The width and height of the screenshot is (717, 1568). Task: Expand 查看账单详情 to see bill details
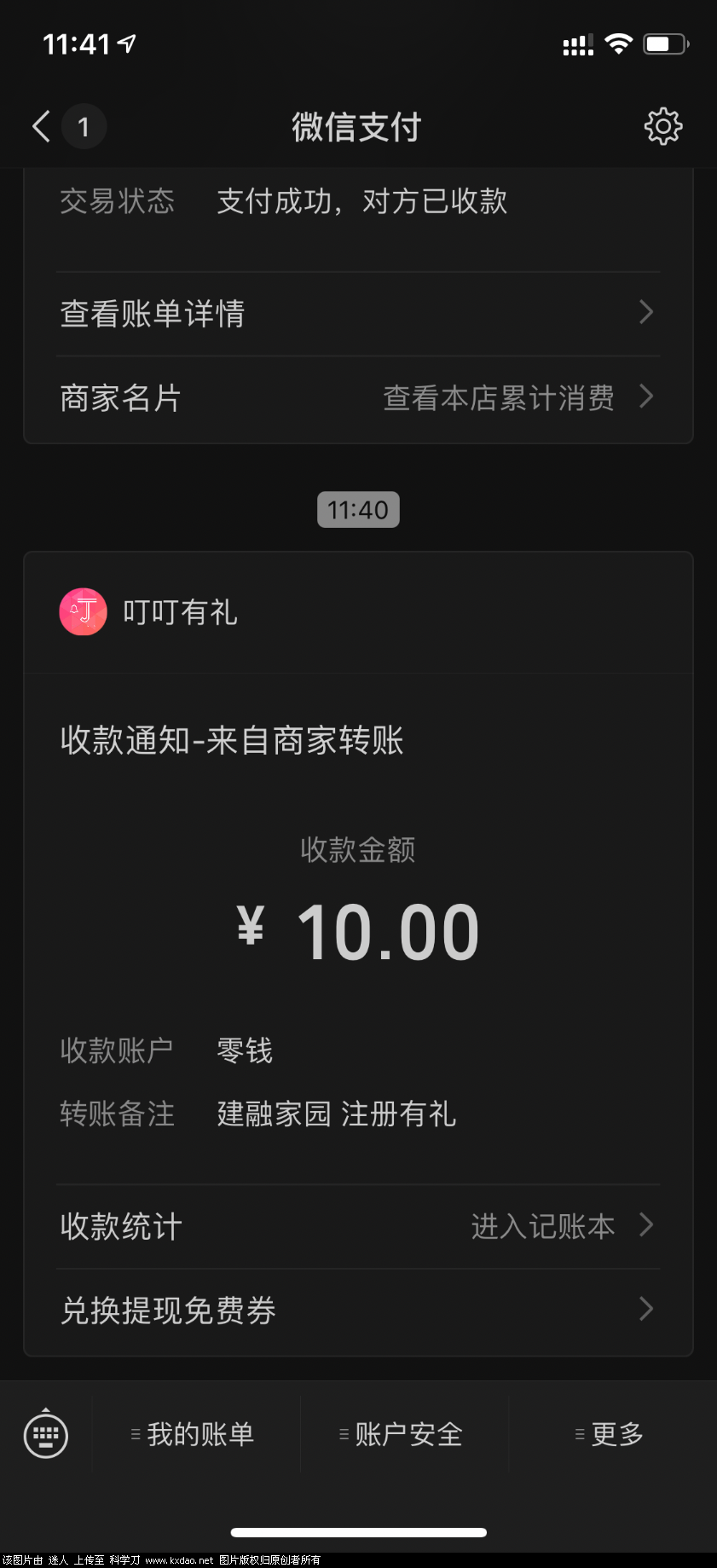pos(358,314)
